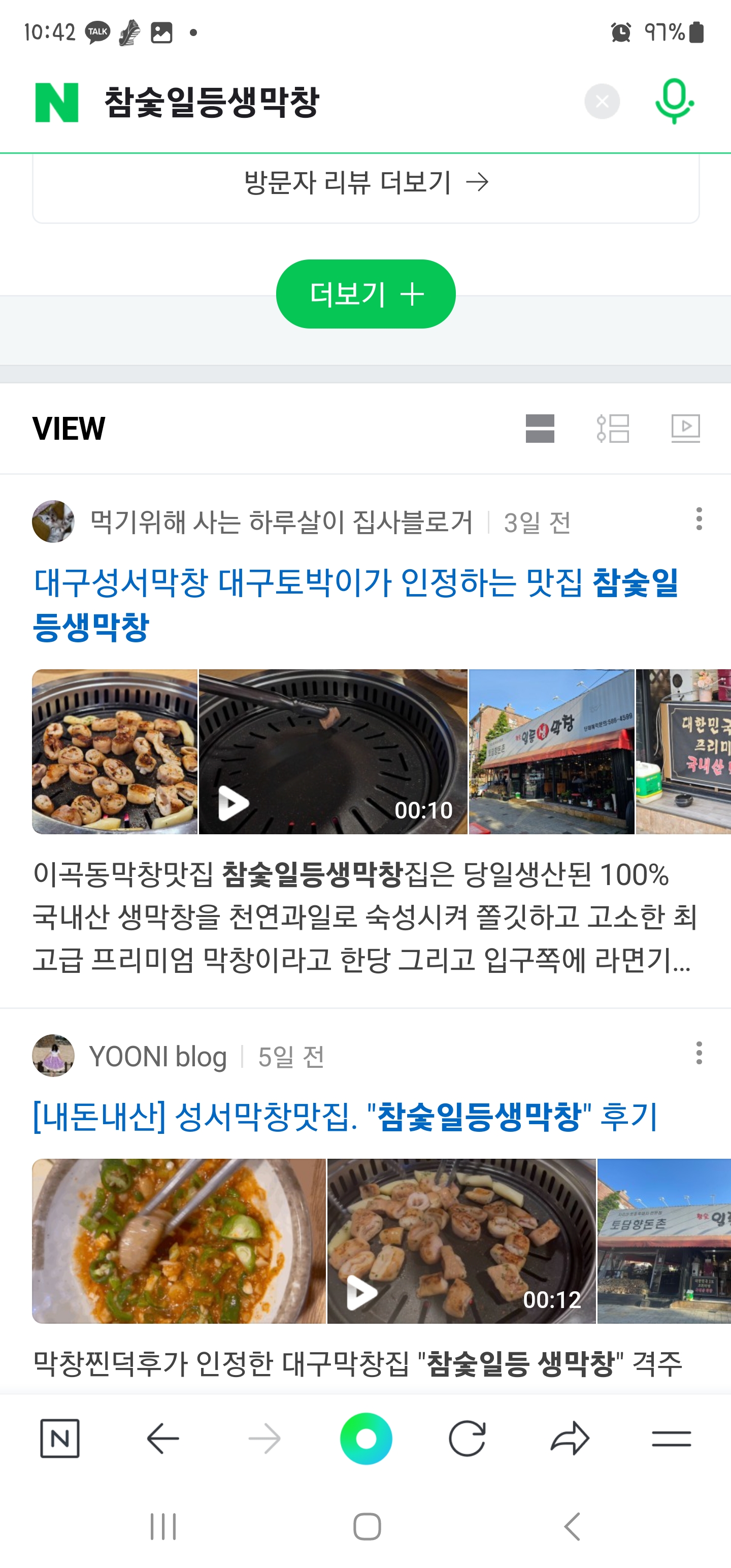Tap the green 더보기 + button

click(365, 294)
